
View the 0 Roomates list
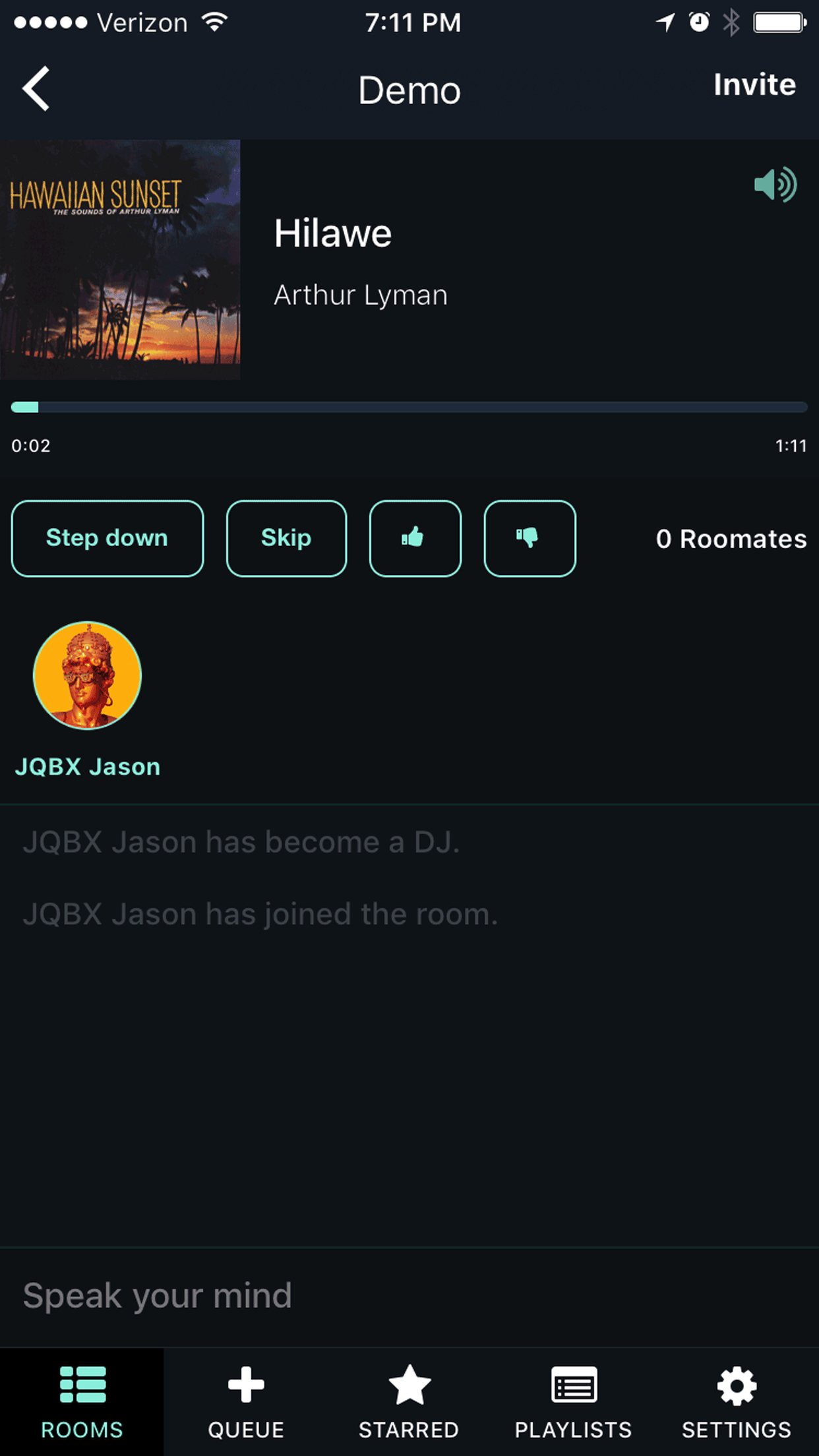click(731, 539)
